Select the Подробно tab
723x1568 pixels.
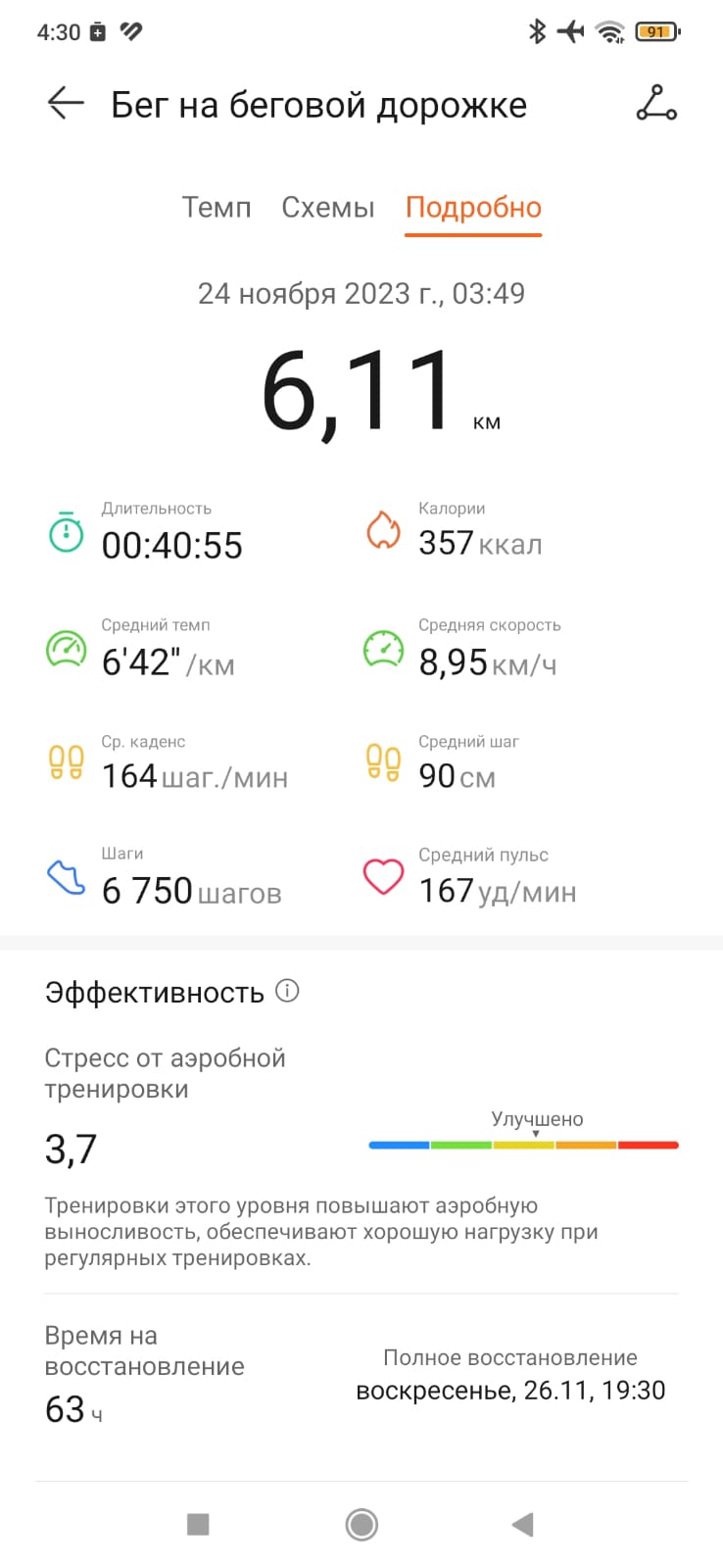(x=473, y=208)
